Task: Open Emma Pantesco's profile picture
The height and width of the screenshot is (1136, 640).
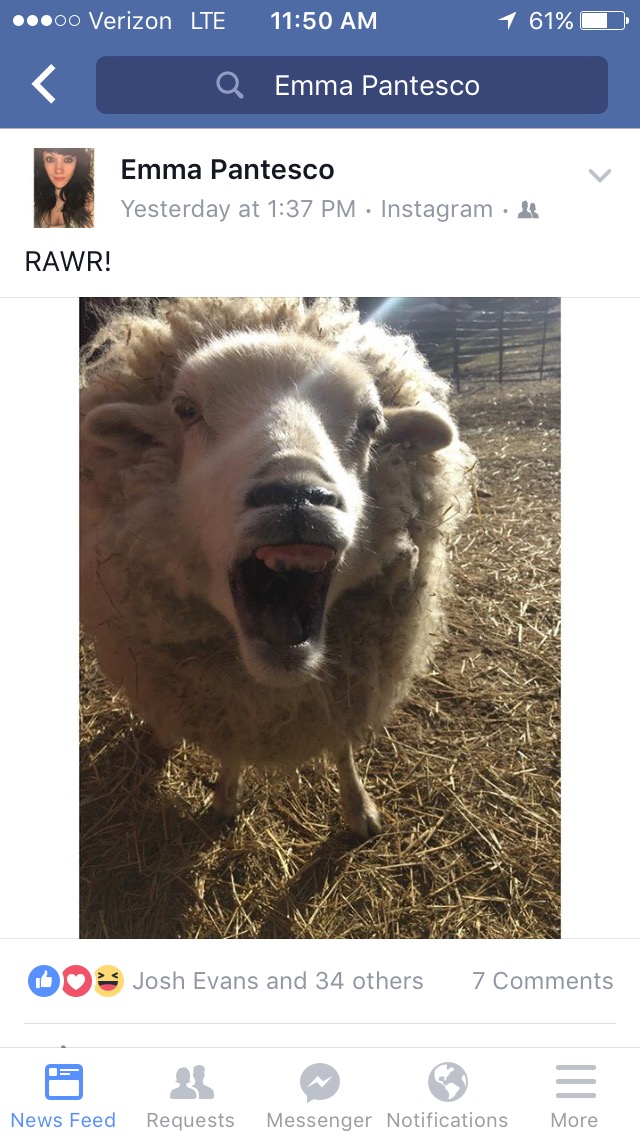Action: 64,188
